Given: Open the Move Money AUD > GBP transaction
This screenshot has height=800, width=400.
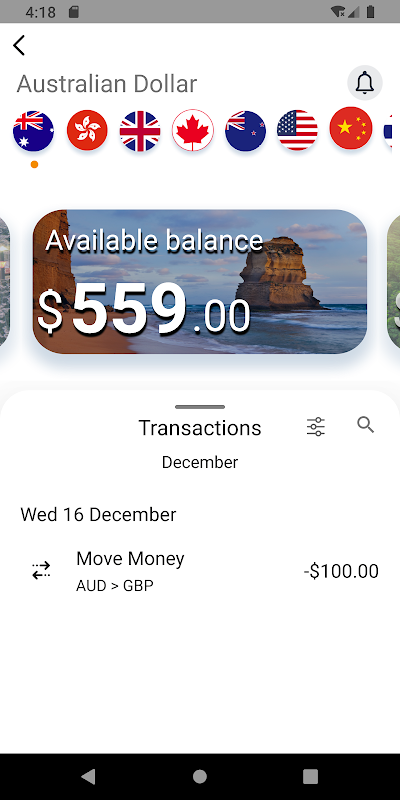Looking at the screenshot, I should tap(200, 571).
